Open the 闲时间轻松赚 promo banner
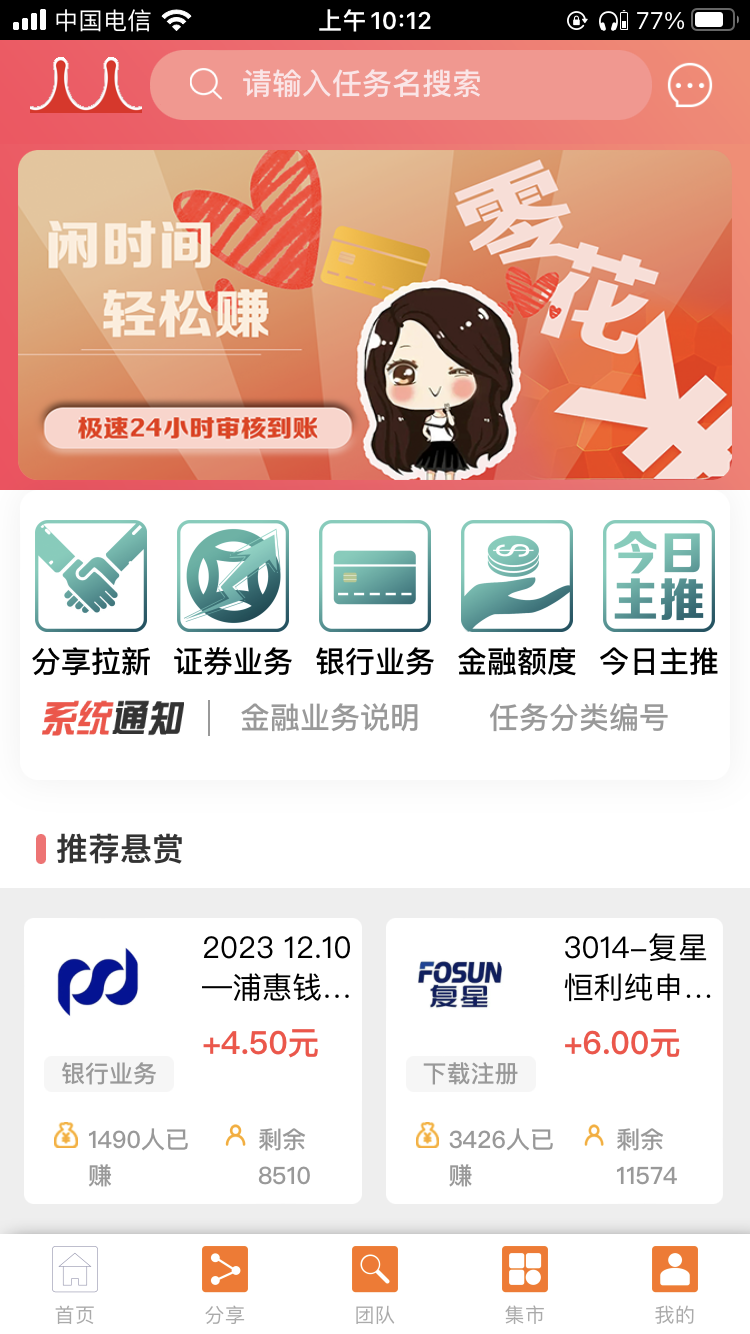Image resolution: width=750 pixels, height=1334 pixels. click(375, 315)
